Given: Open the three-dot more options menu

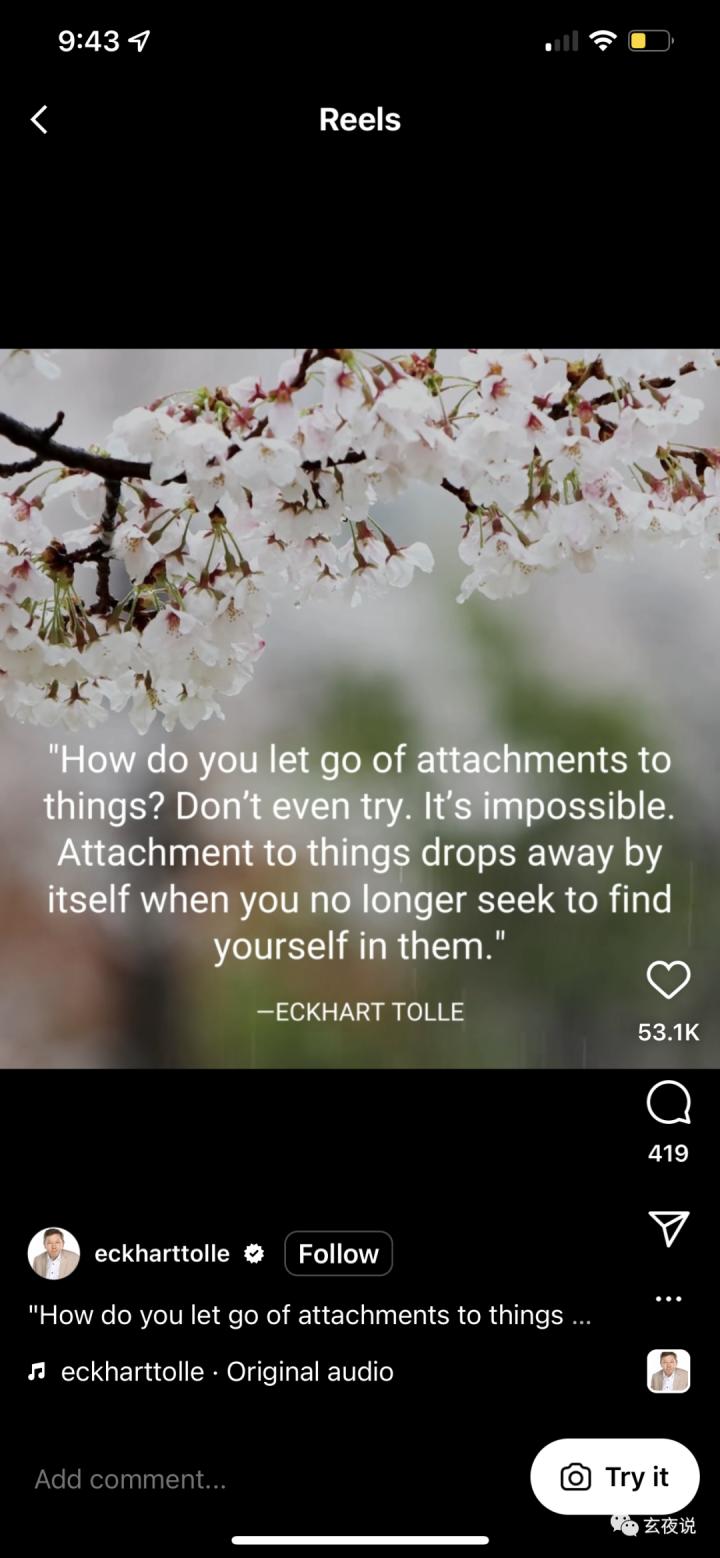Looking at the screenshot, I should click(668, 1299).
